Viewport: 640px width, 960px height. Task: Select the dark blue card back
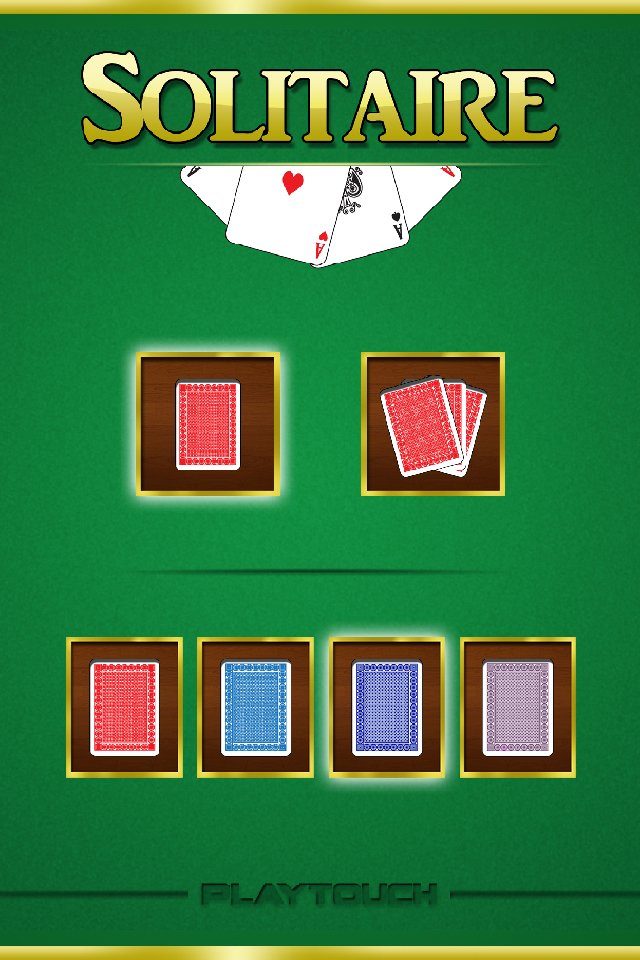pos(387,708)
